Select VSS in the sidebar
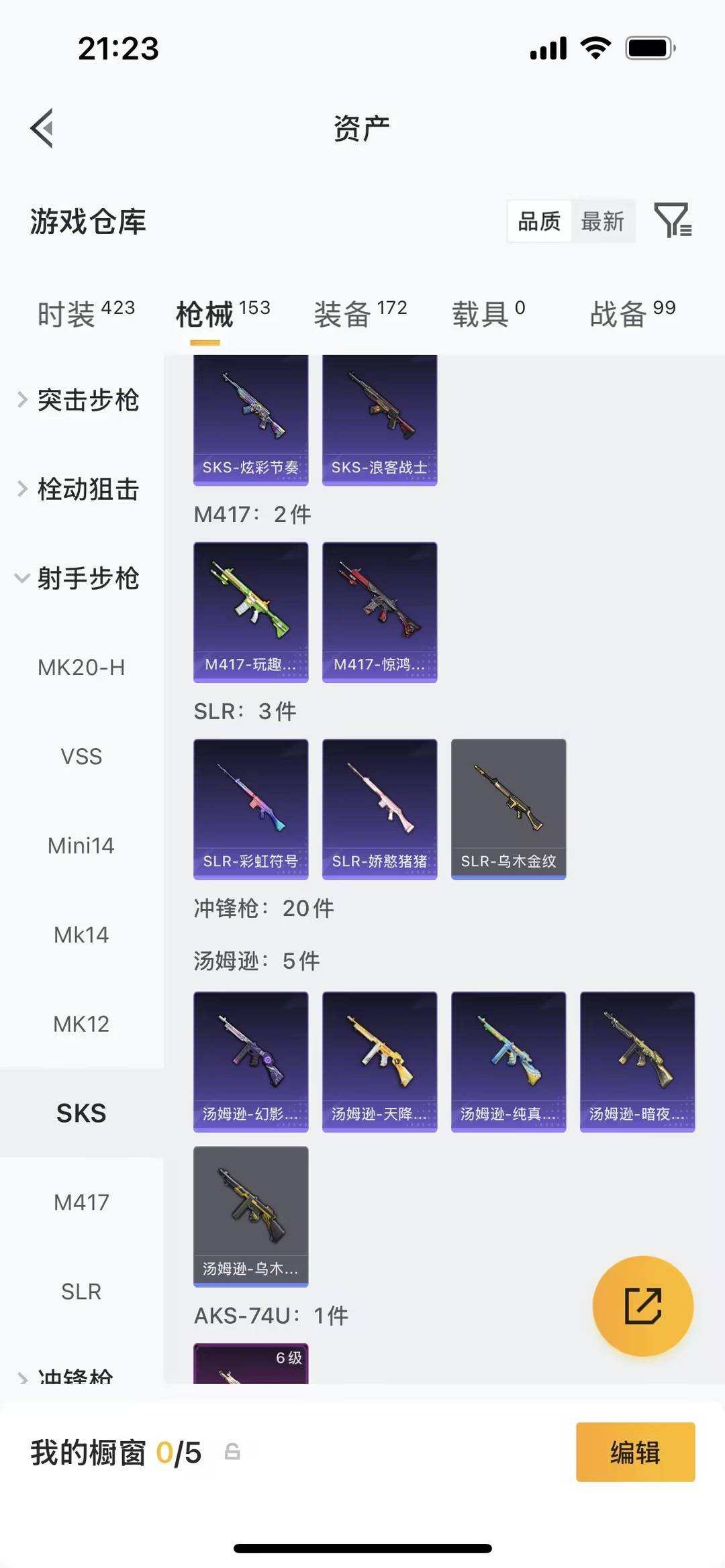 pos(82,757)
